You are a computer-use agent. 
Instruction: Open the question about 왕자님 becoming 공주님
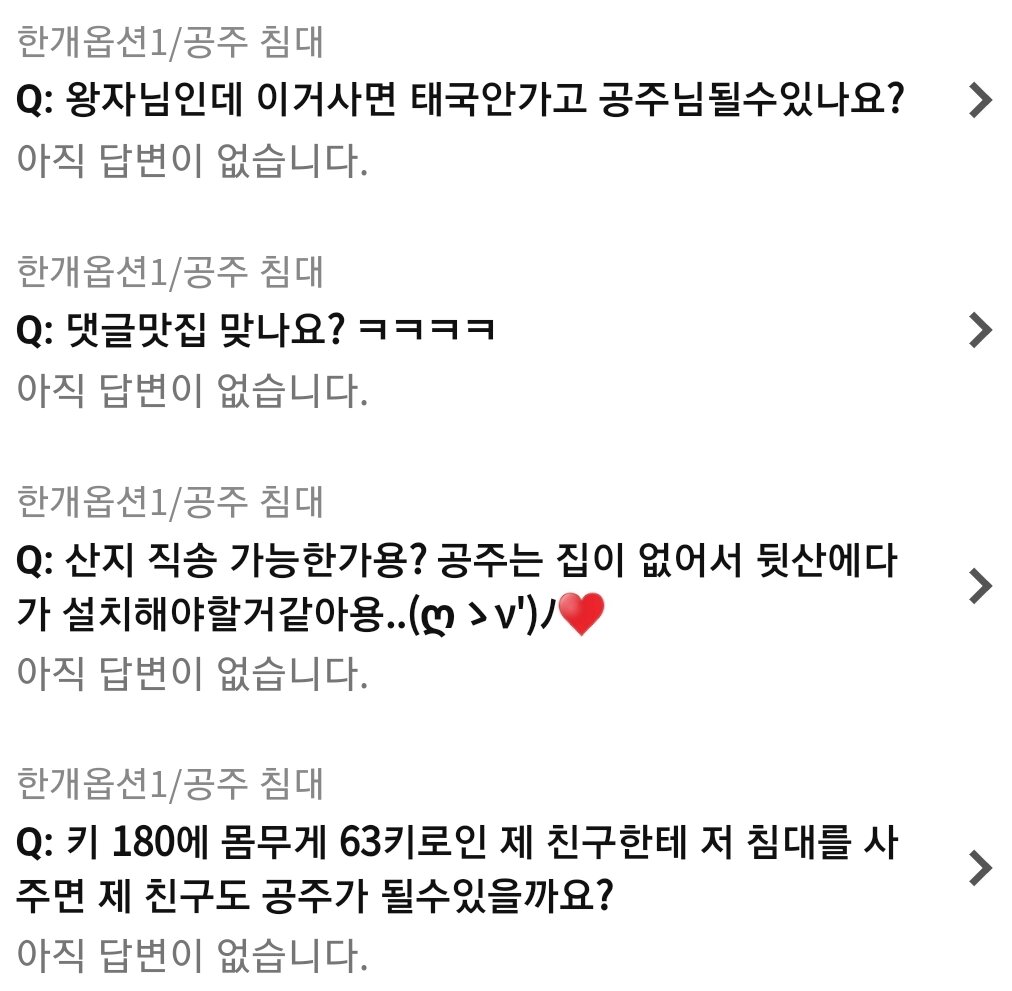click(460, 100)
